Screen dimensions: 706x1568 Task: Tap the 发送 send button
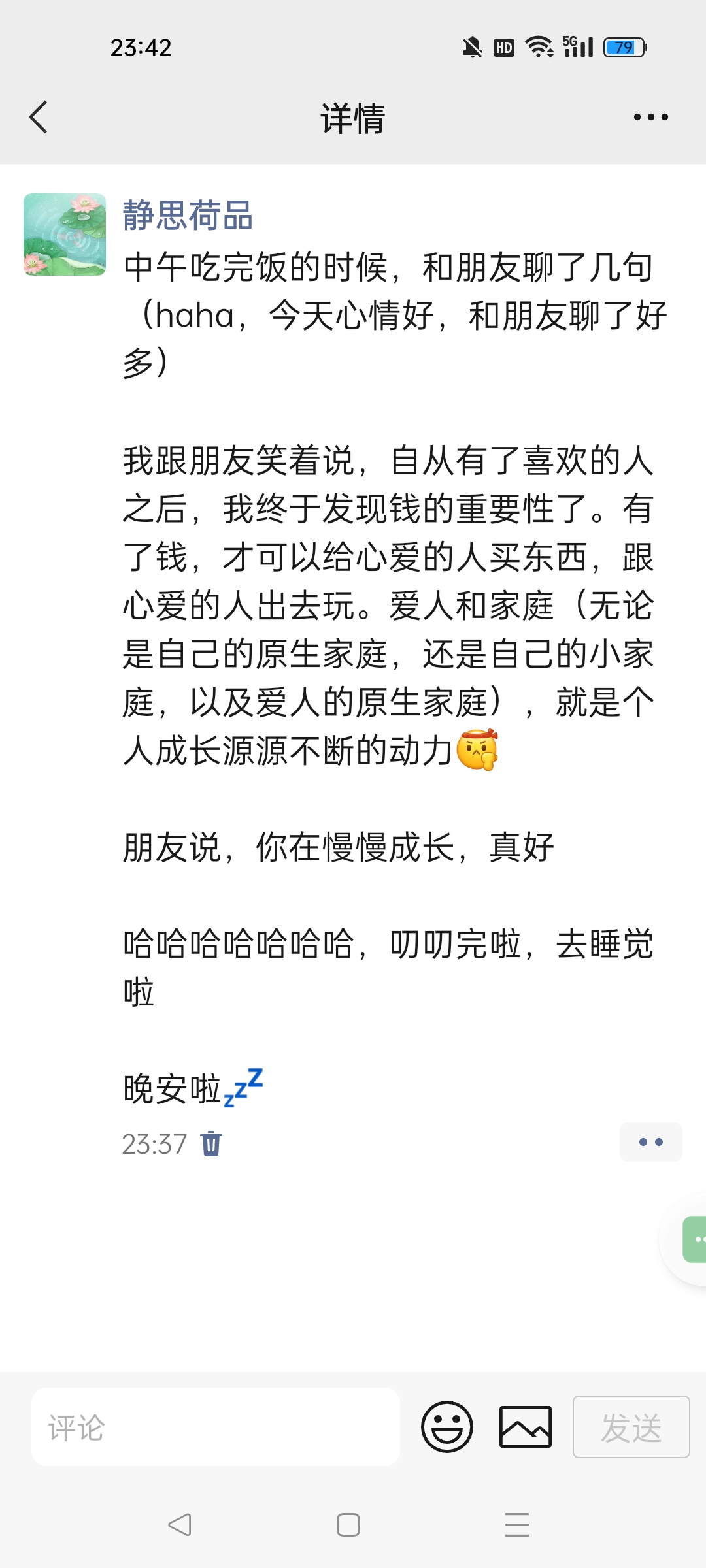click(631, 1427)
